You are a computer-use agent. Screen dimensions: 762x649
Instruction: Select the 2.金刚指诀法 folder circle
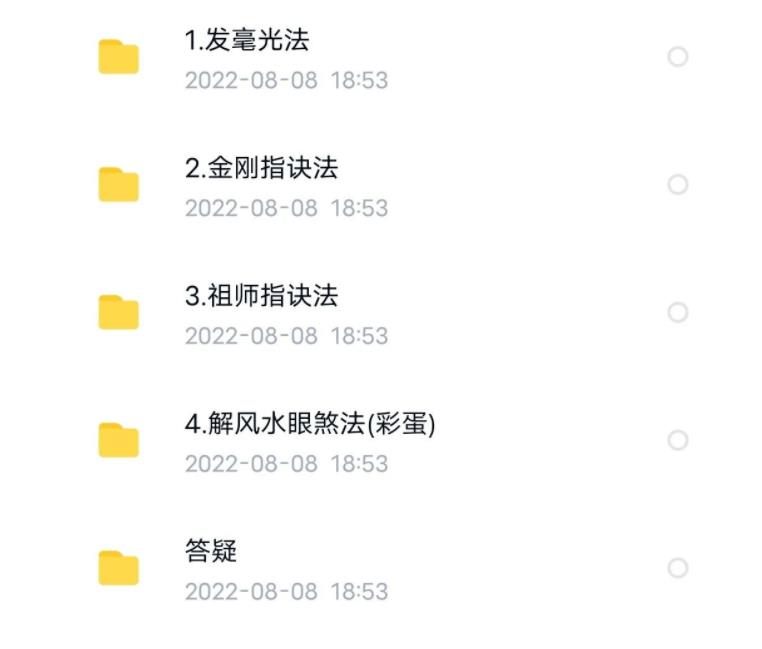(678, 185)
